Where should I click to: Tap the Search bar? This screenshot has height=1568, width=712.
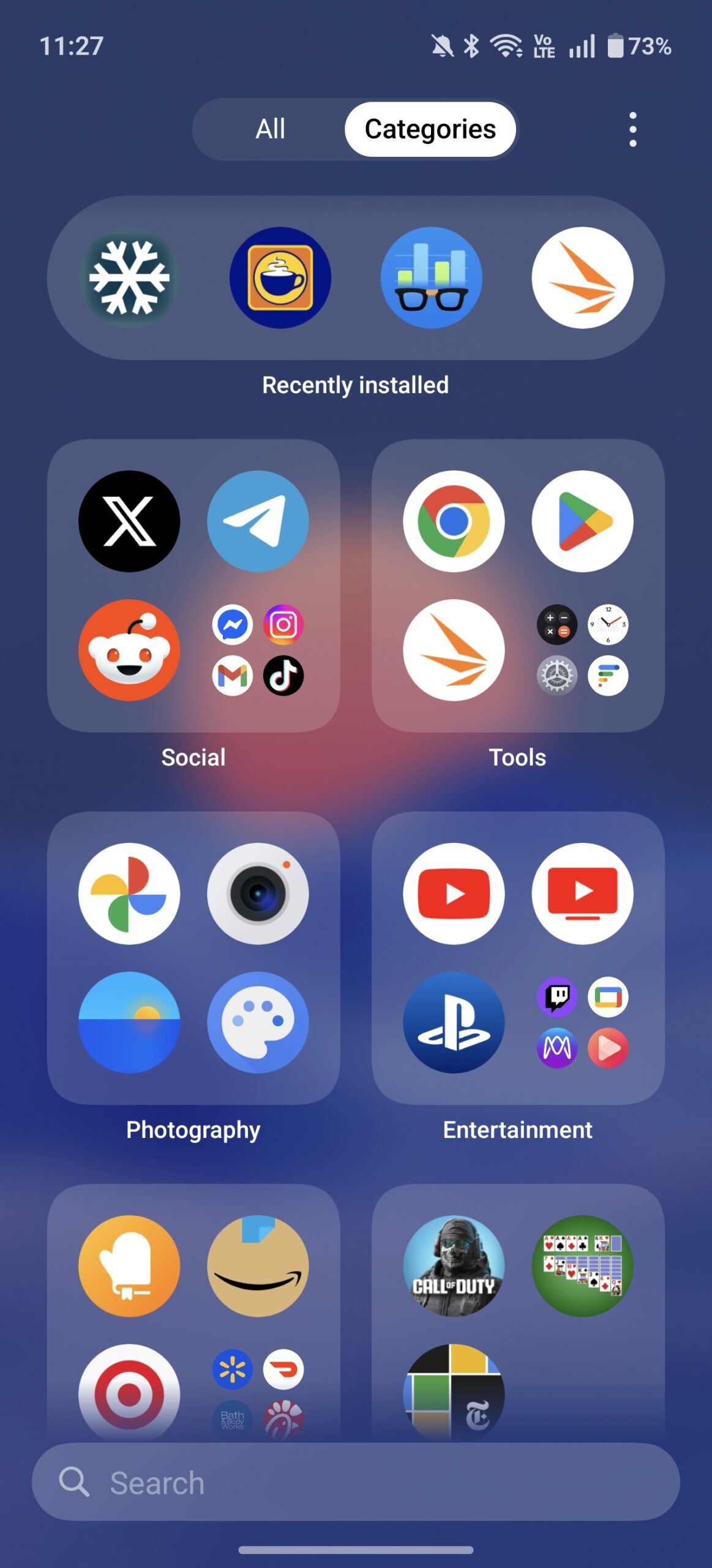pyautogui.click(x=356, y=1483)
